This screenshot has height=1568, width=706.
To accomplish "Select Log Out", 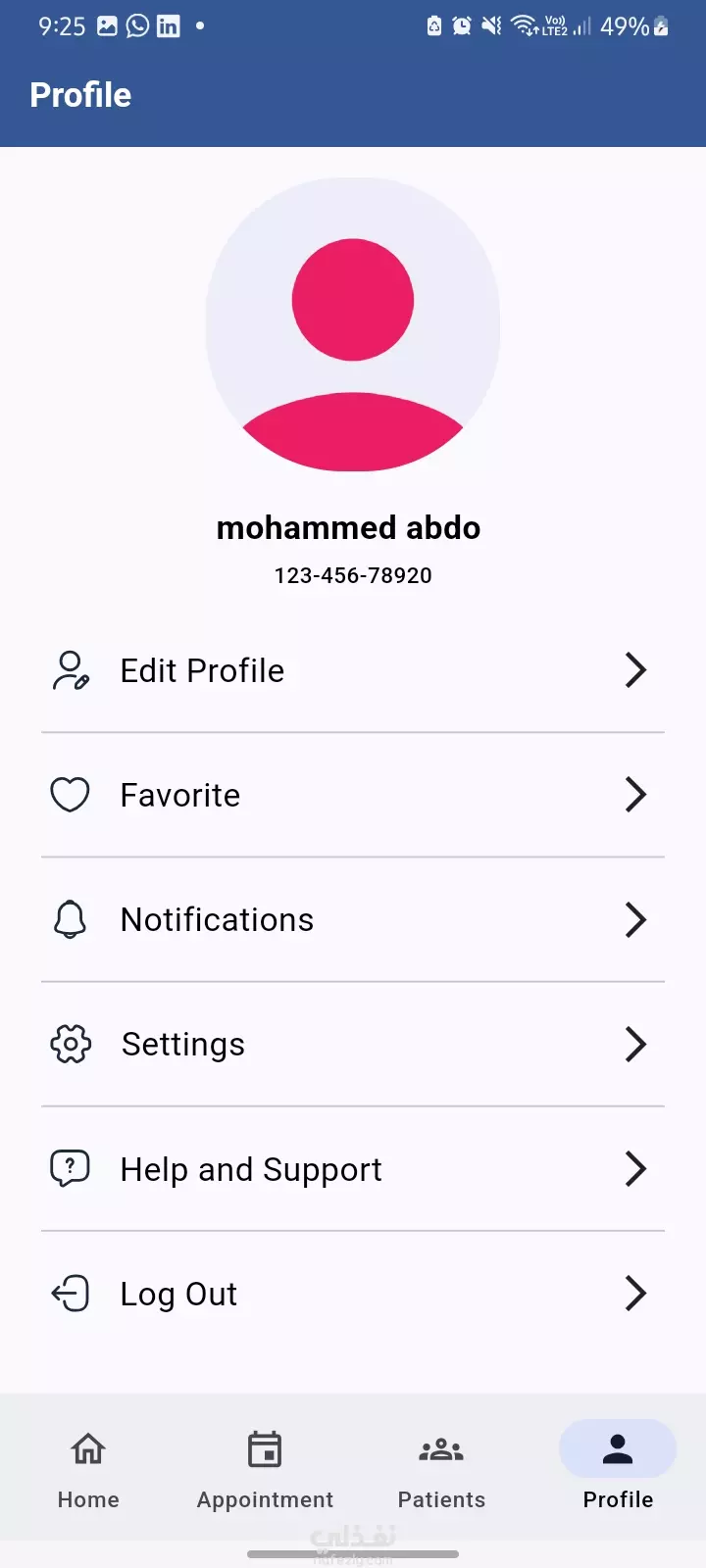I will tap(353, 1294).
